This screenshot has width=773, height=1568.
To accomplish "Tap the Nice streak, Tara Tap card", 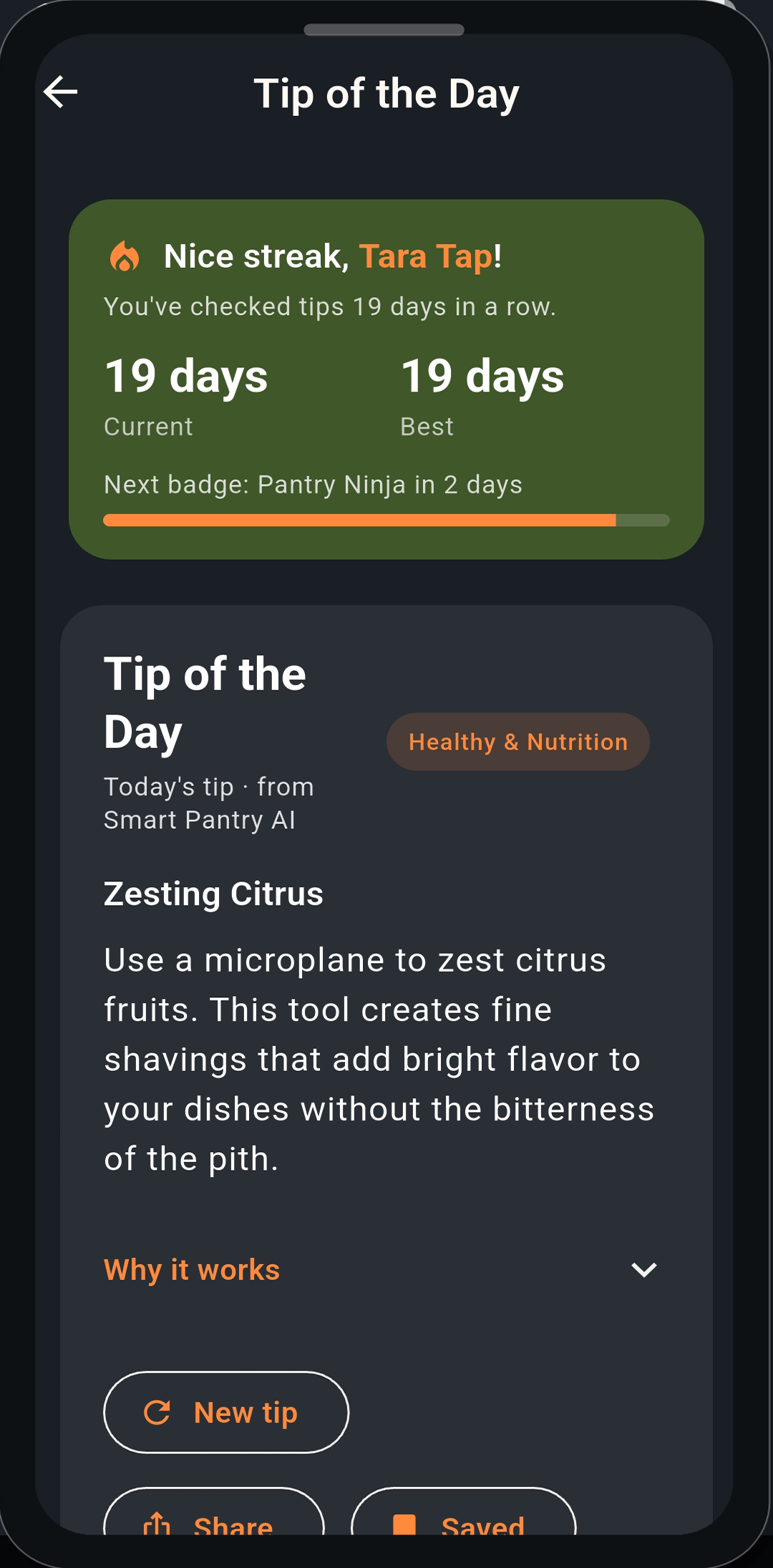I will [x=386, y=377].
